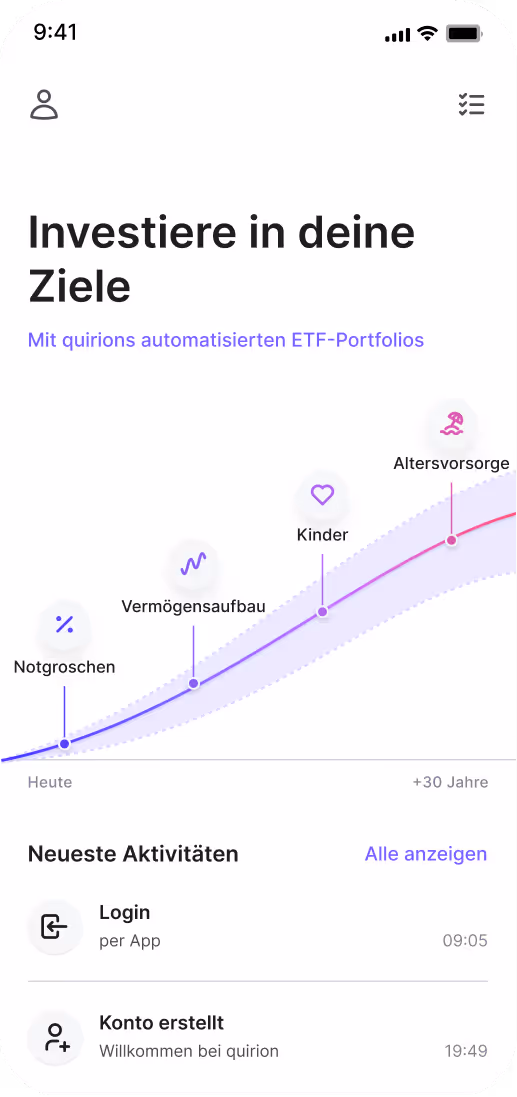Open the Konto erstellt activity entry
The width and height of the screenshot is (517, 1097).
(x=258, y=1037)
